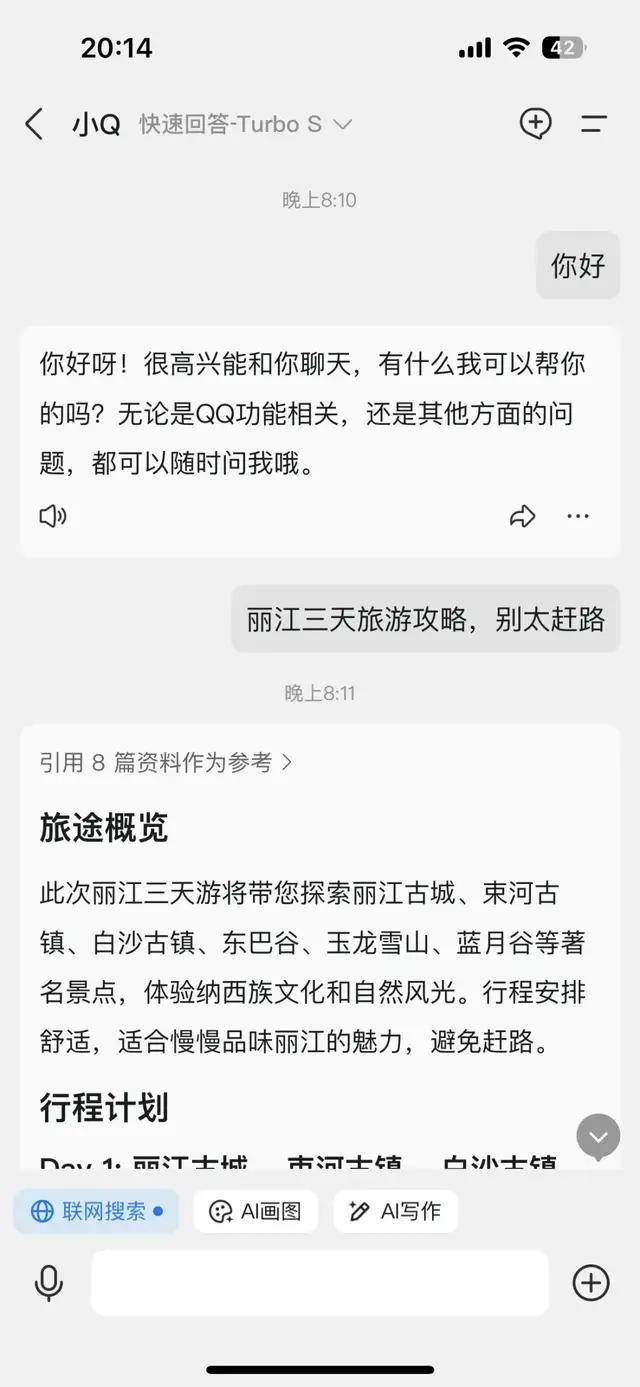Jump to the bottom with the down-arrow button
Screen dimensions: 640x1387
click(598, 1137)
